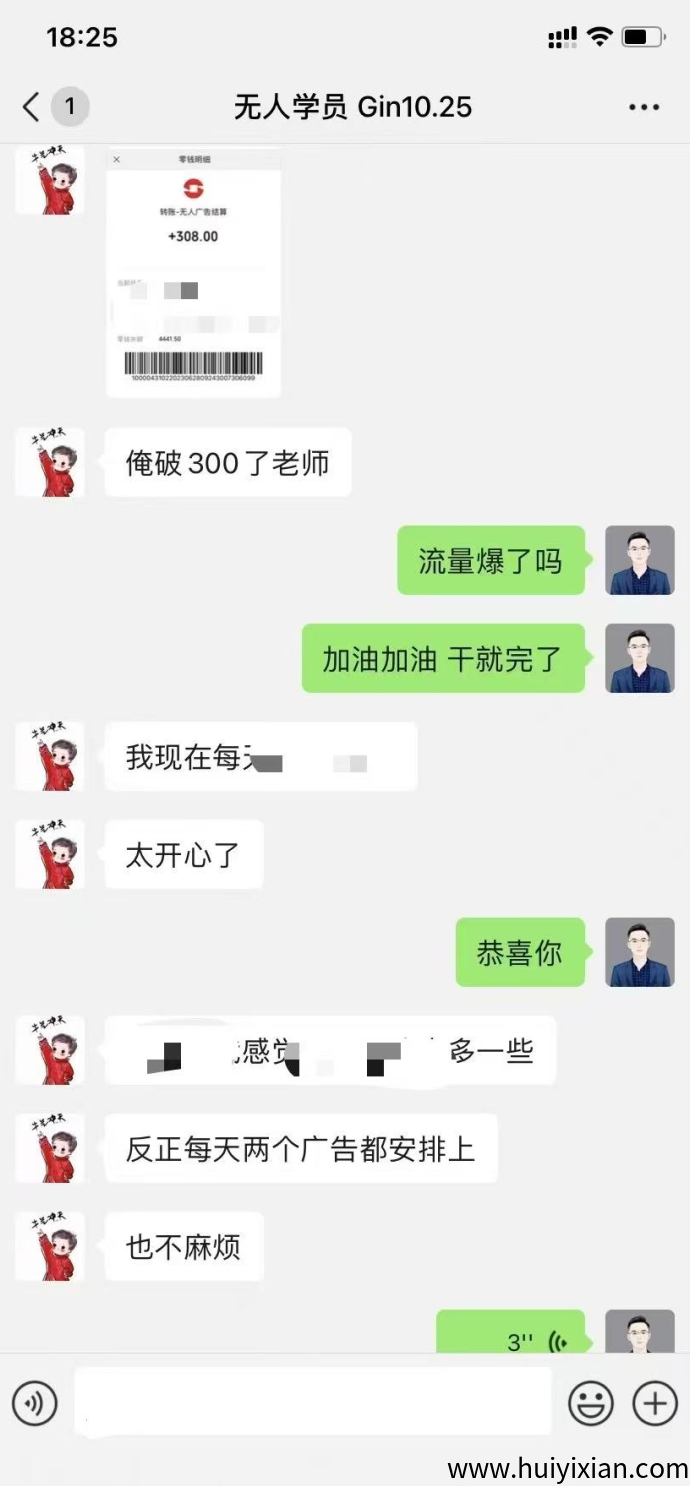This screenshot has height=1486, width=690.
Task: Open student avatar beside 俺破300了老师
Action: point(49,462)
